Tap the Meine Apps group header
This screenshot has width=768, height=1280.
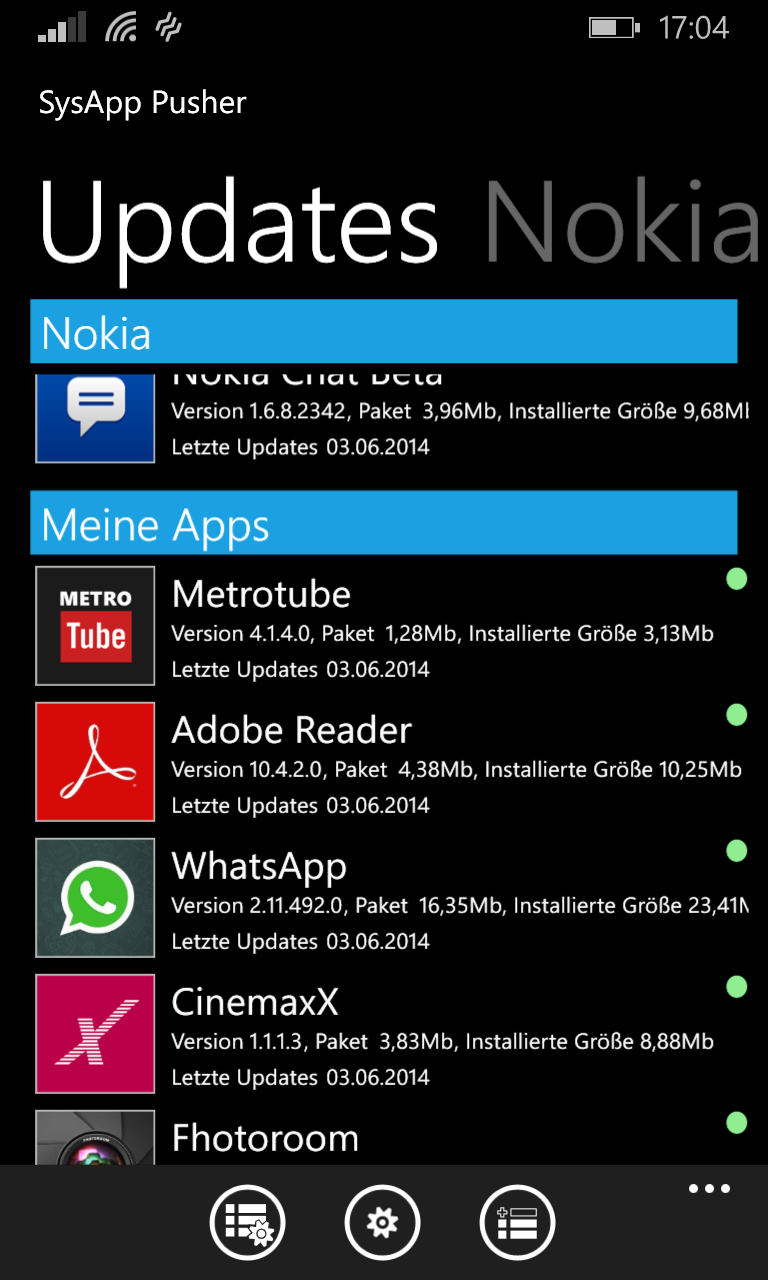[384, 523]
